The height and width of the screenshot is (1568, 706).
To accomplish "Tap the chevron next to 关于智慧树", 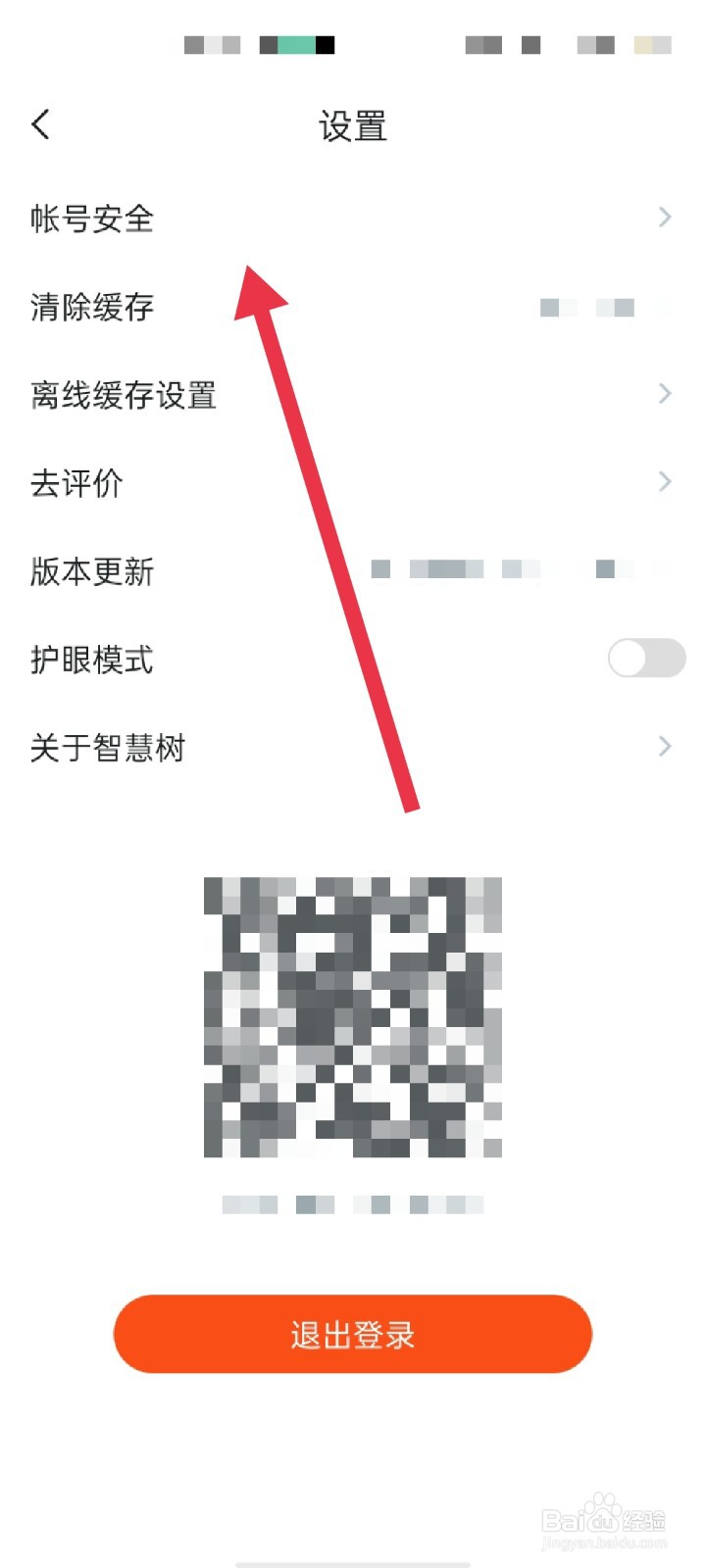I will [663, 747].
